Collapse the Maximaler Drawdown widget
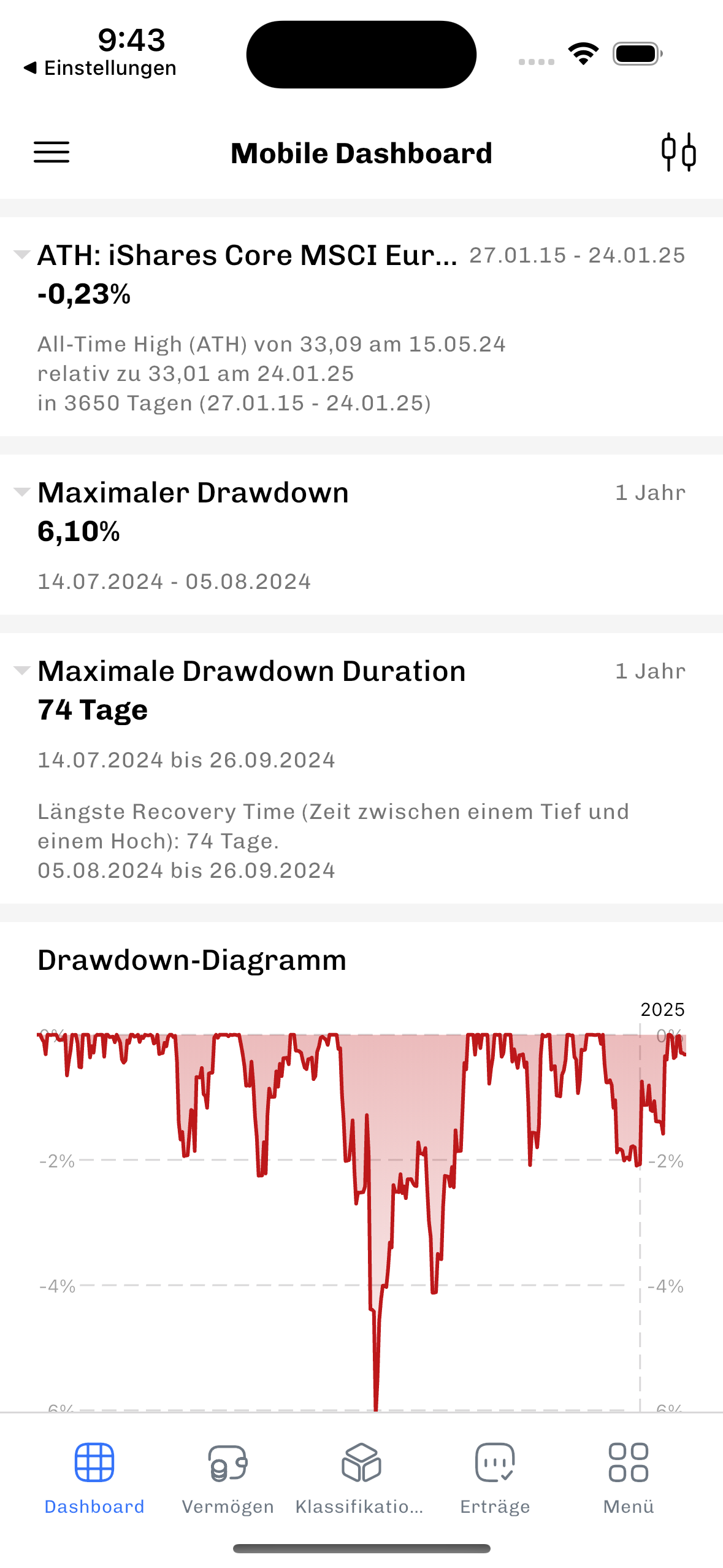Screen dimensions: 723x1568 22,492
